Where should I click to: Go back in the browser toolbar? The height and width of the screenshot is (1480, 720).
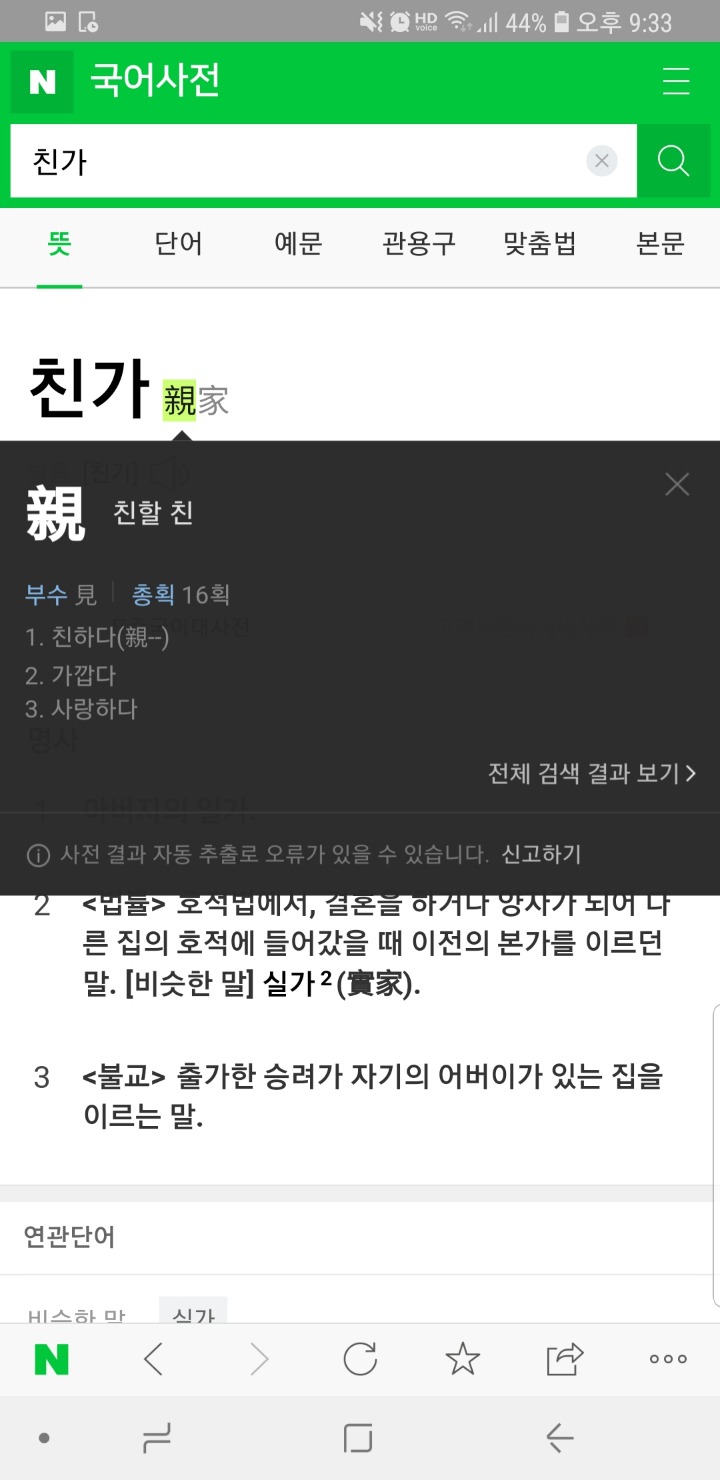tap(153, 1359)
